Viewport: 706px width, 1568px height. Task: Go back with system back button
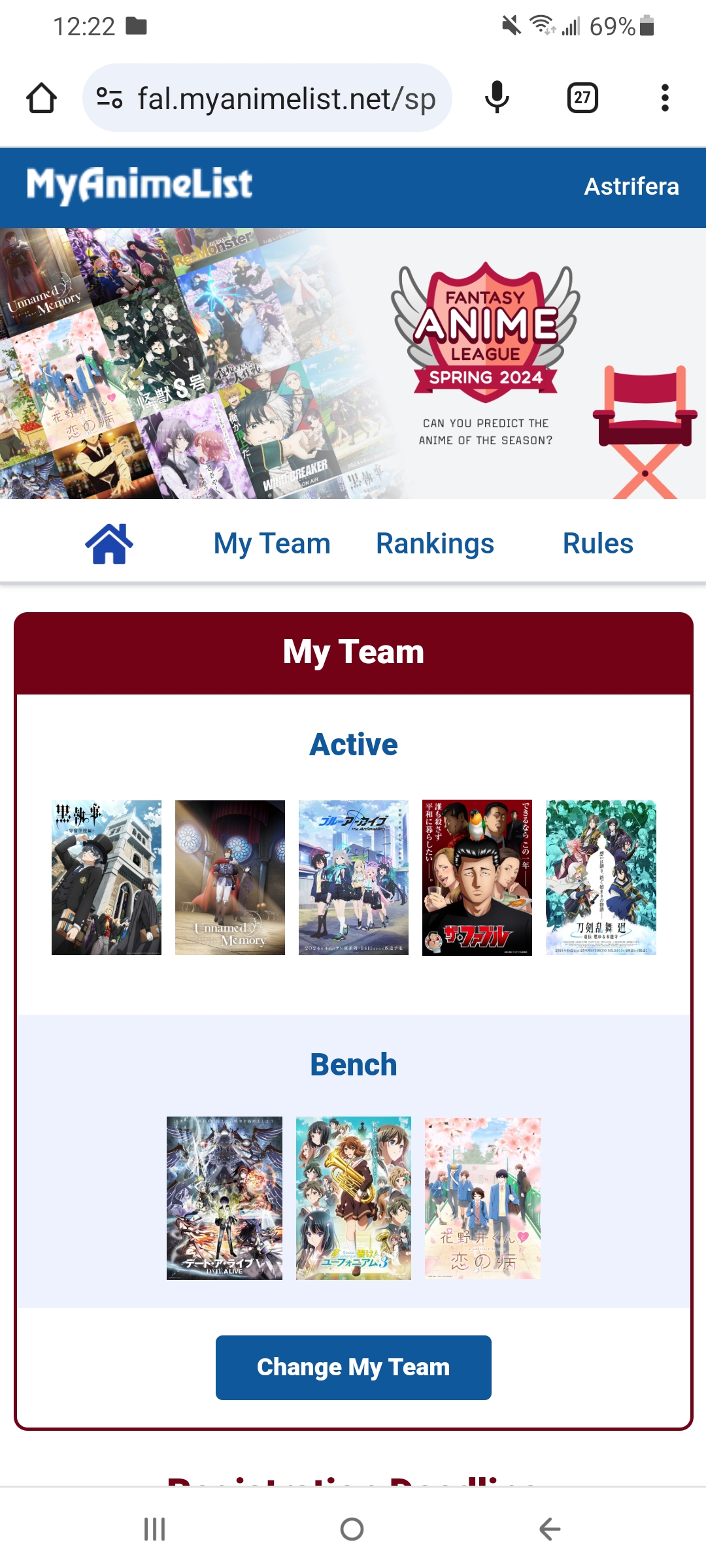(549, 1529)
